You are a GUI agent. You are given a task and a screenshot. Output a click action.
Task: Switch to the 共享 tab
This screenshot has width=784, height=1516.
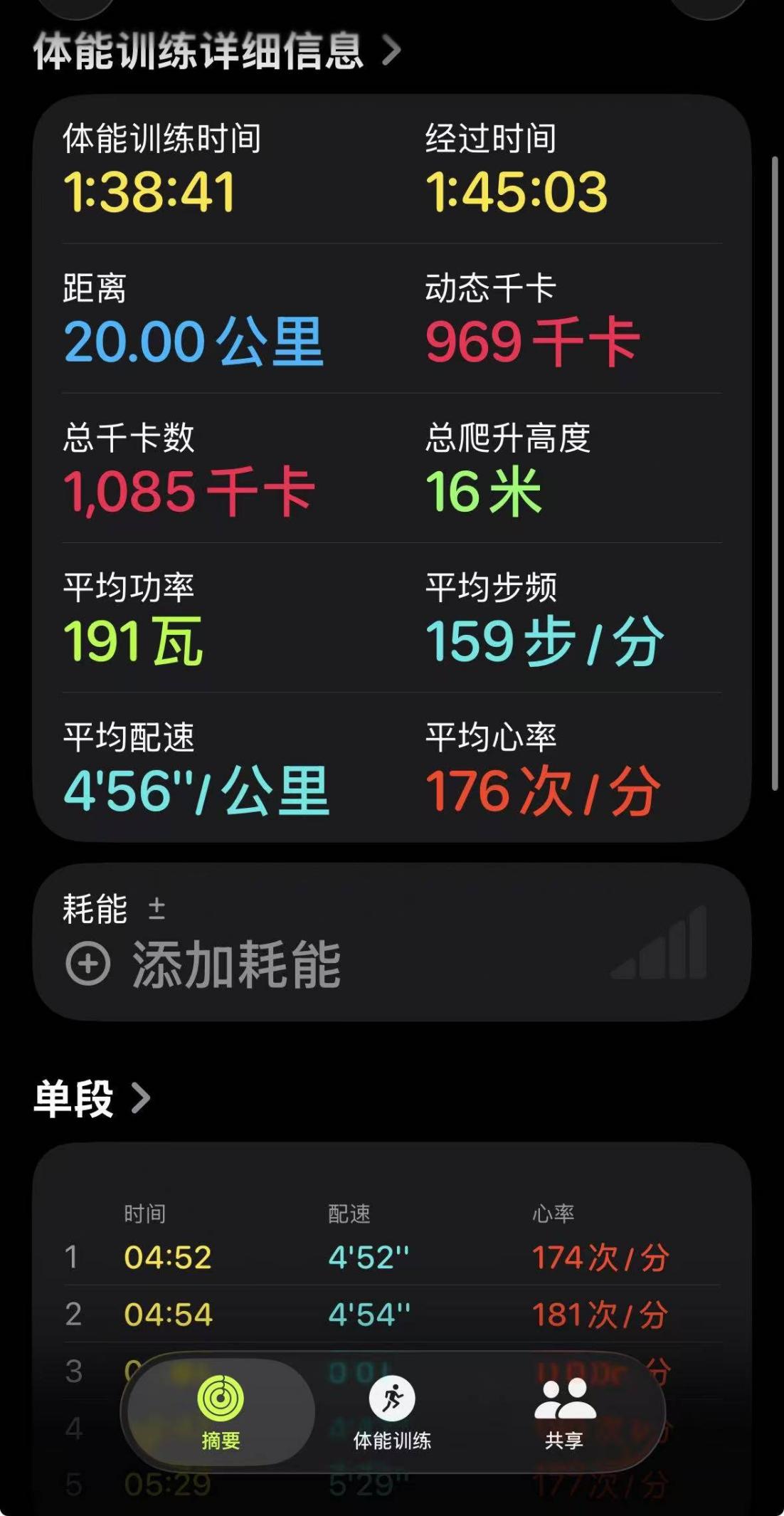click(x=564, y=1412)
